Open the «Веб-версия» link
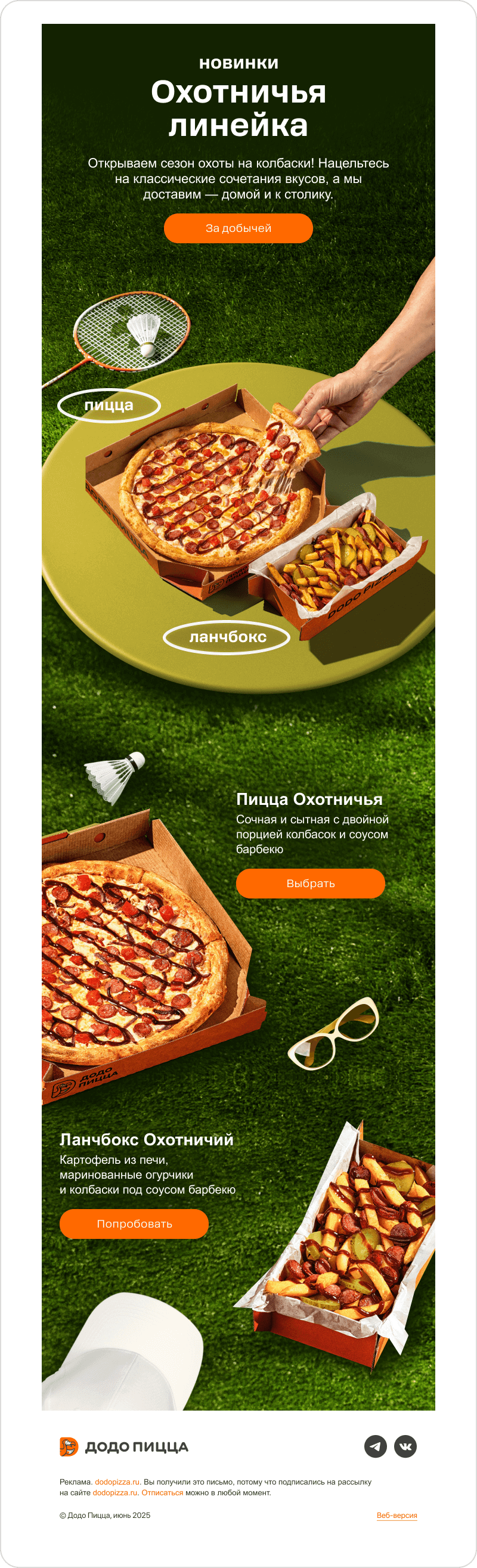 397,1515
